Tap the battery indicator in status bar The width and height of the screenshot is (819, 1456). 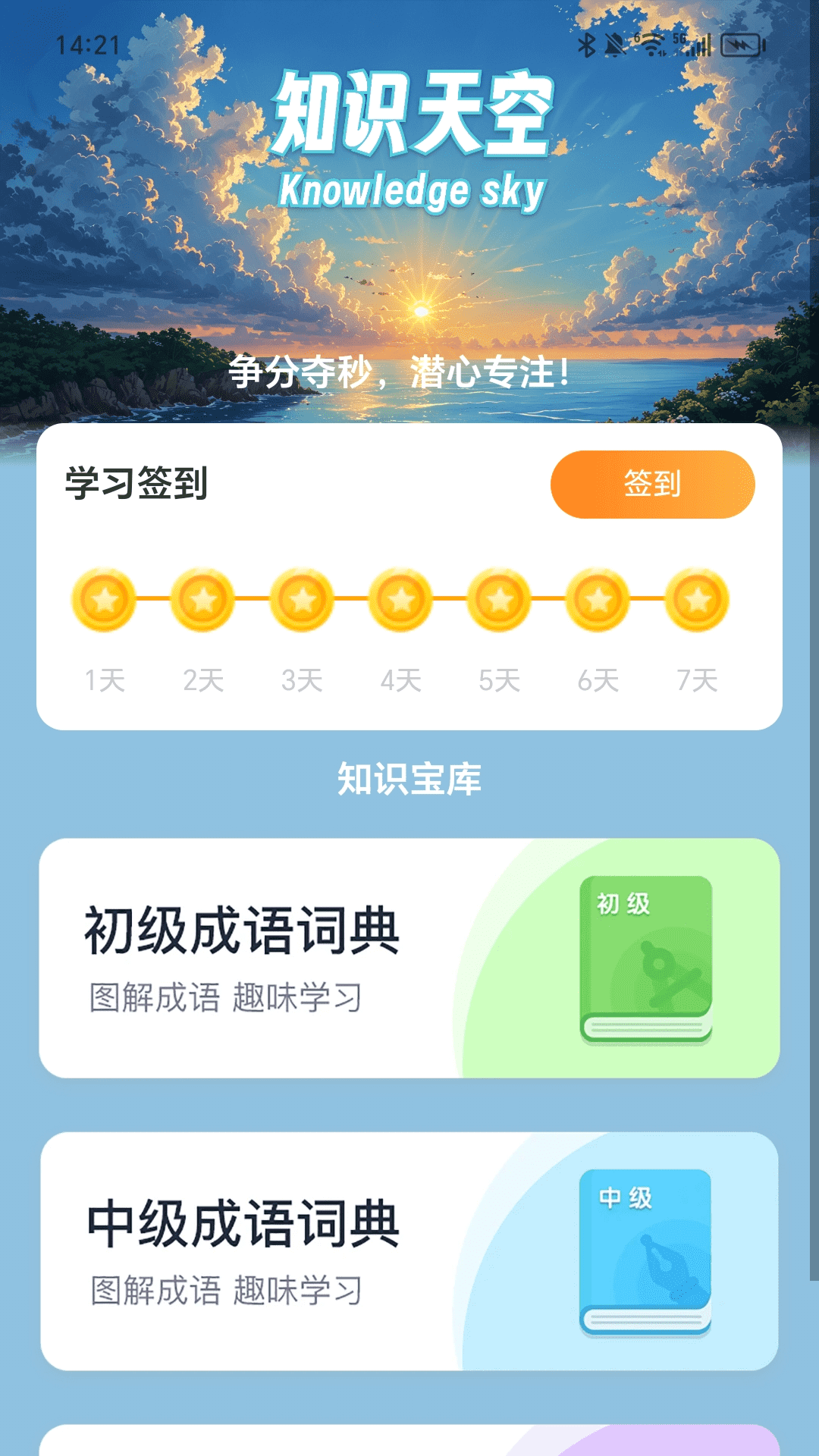click(x=739, y=45)
